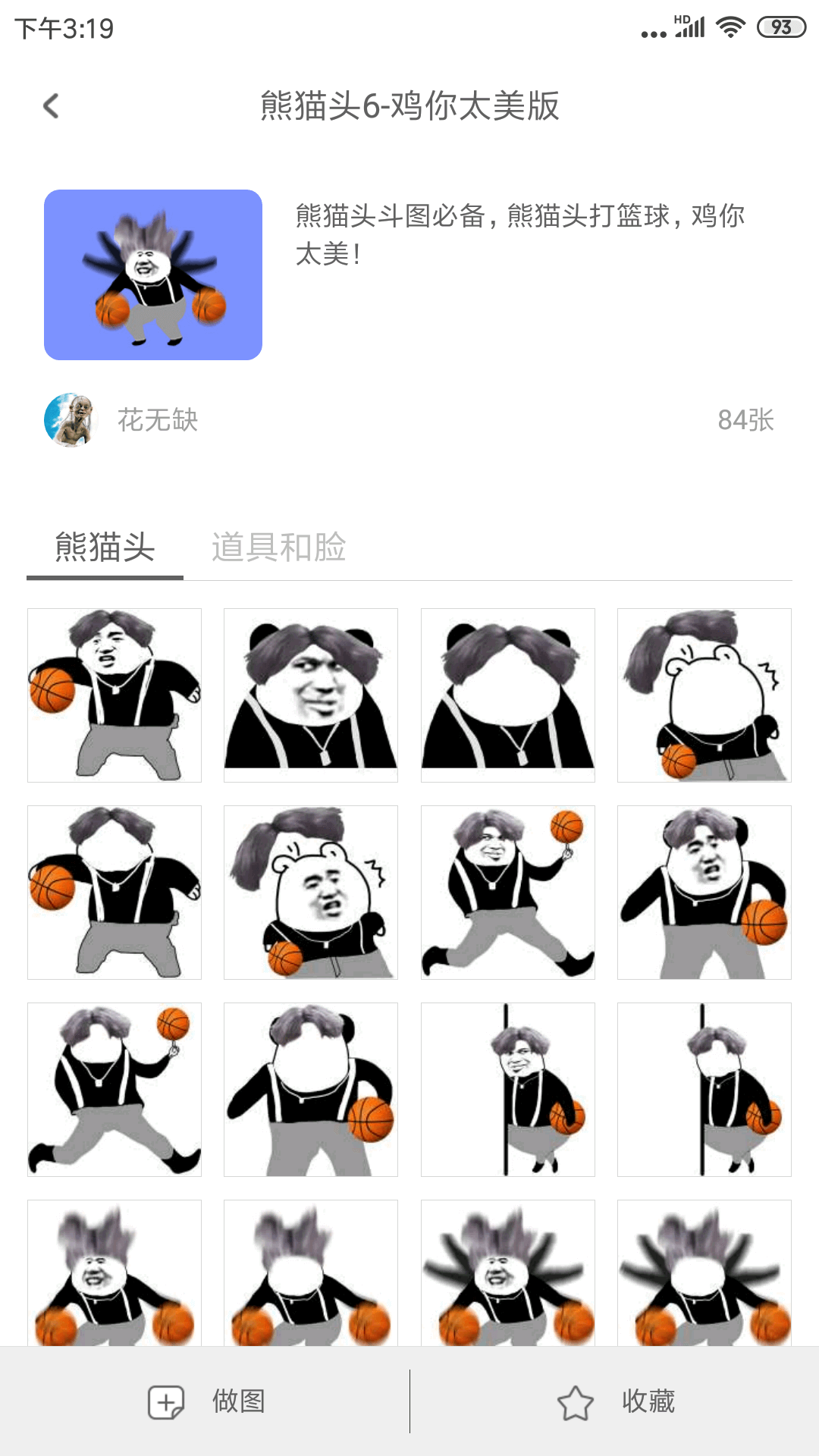This screenshot has width=819, height=1456.
Task: Open close-up faceless panda sticker in first row
Action: point(508,695)
